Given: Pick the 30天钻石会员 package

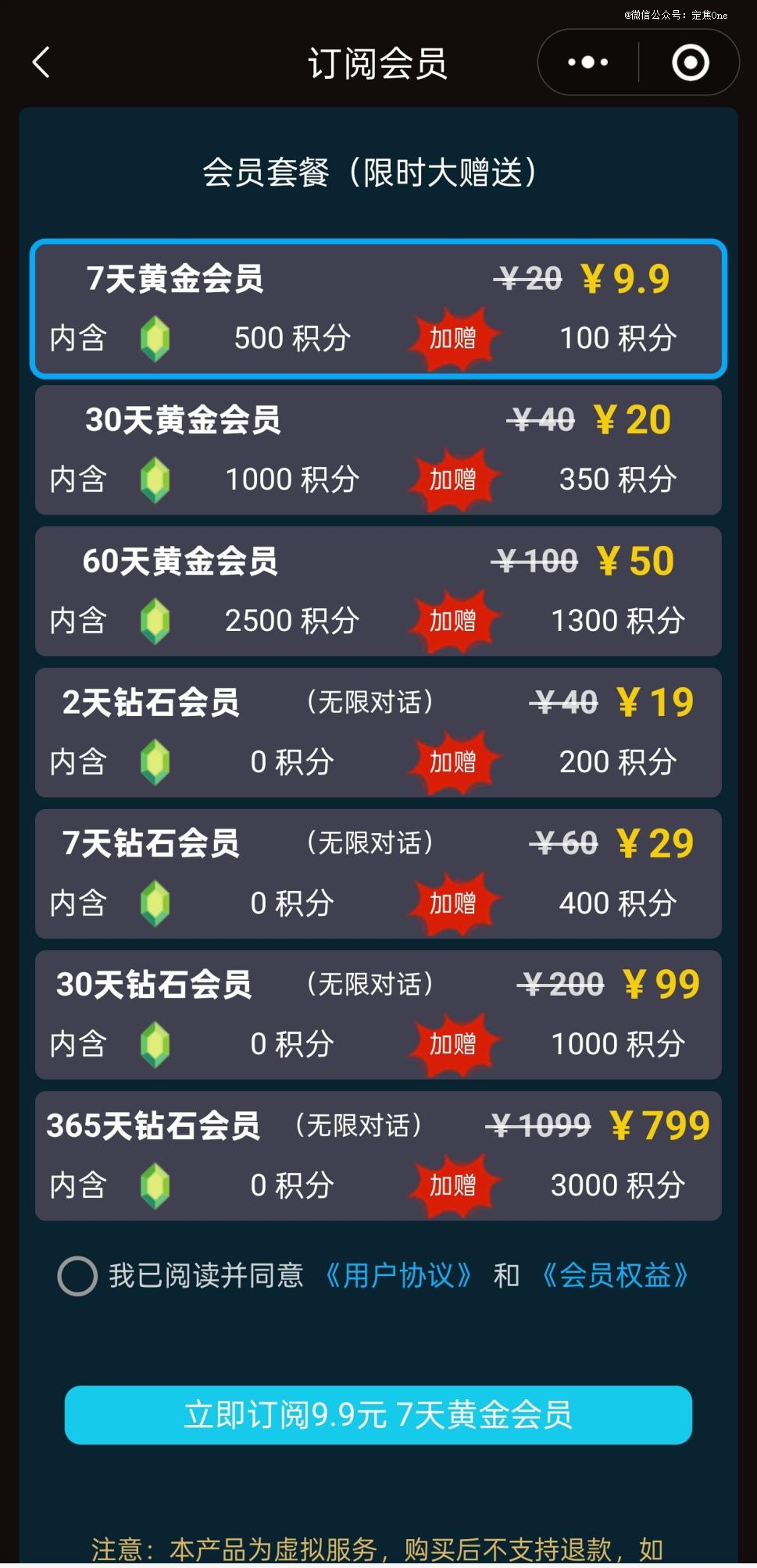Looking at the screenshot, I should [378, 1015].
